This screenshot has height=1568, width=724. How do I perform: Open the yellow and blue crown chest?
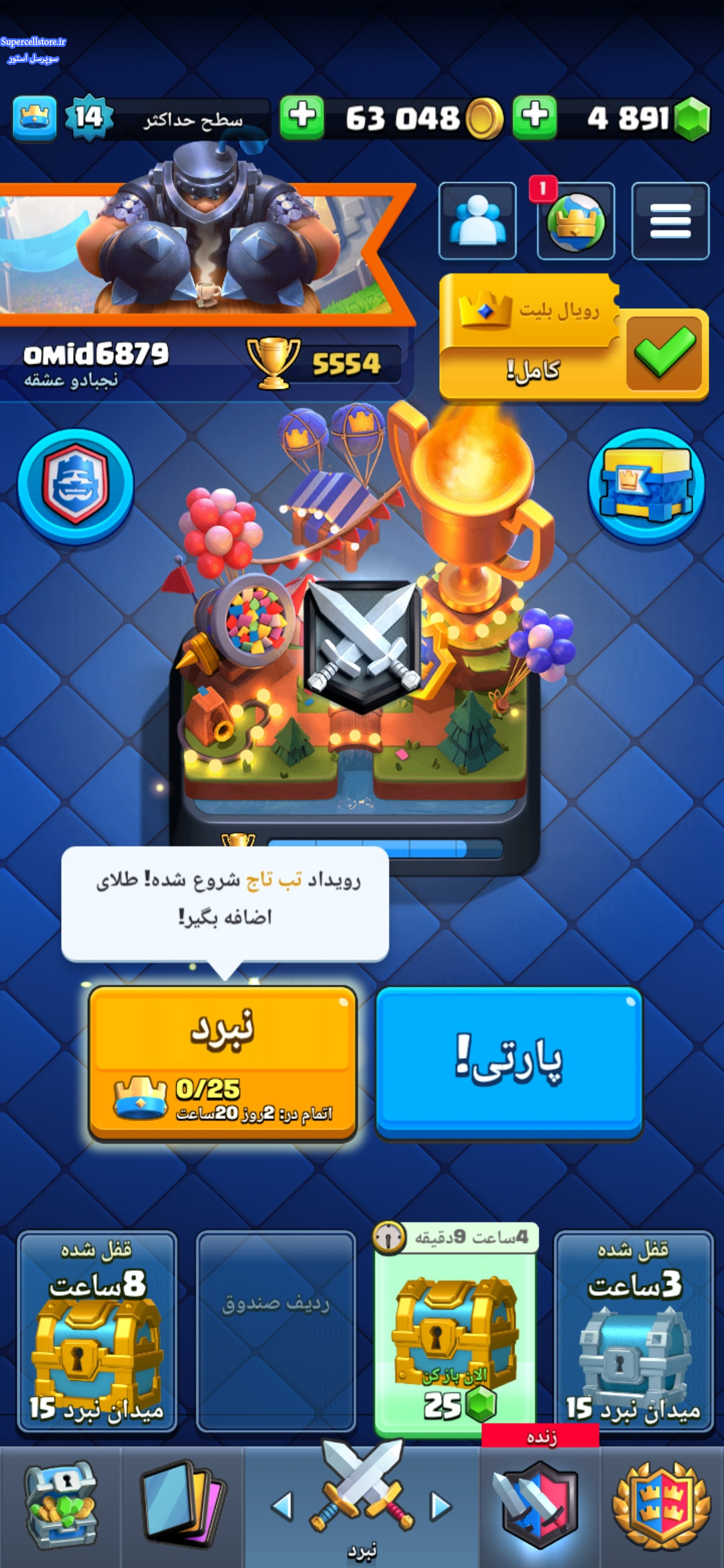647,485
